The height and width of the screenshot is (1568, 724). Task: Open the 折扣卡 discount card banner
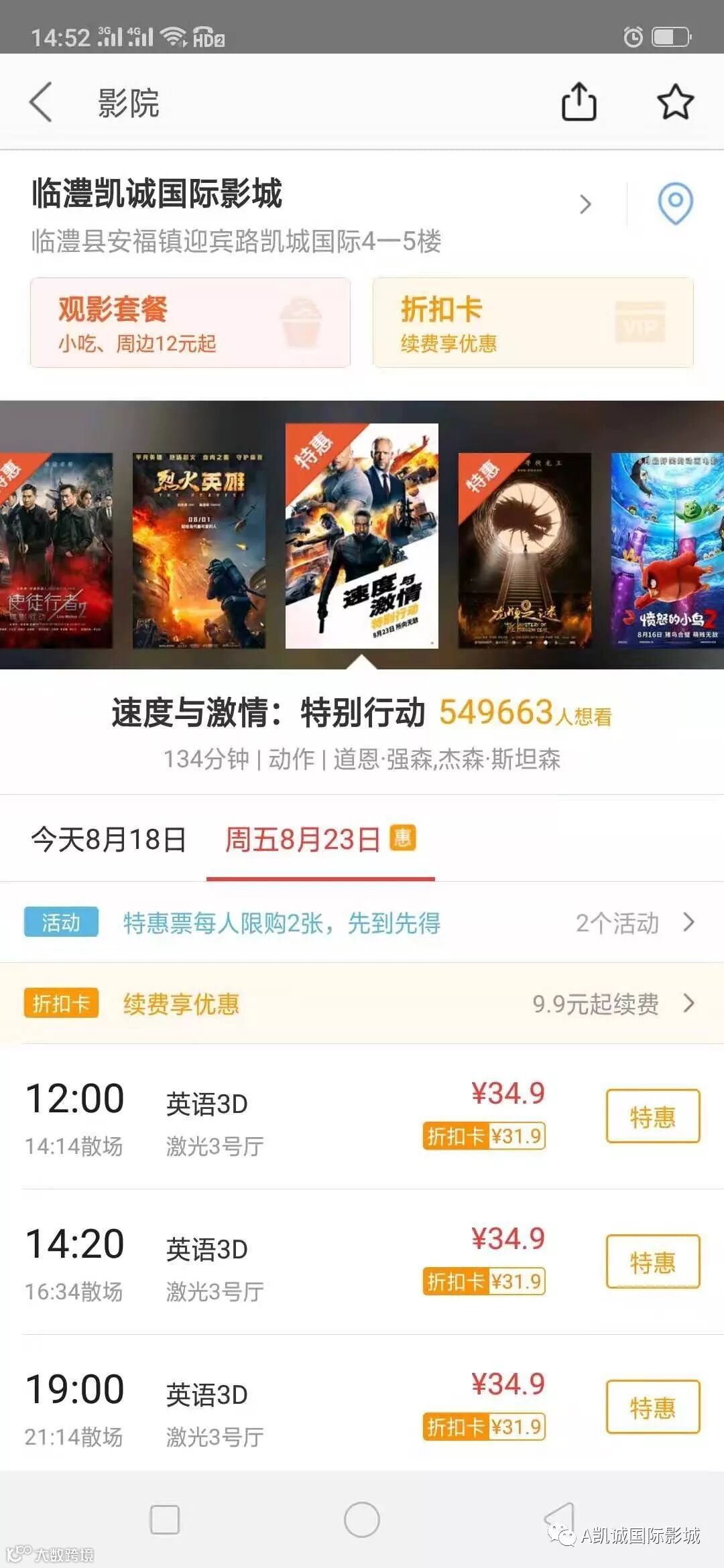[x=532, y=323]
